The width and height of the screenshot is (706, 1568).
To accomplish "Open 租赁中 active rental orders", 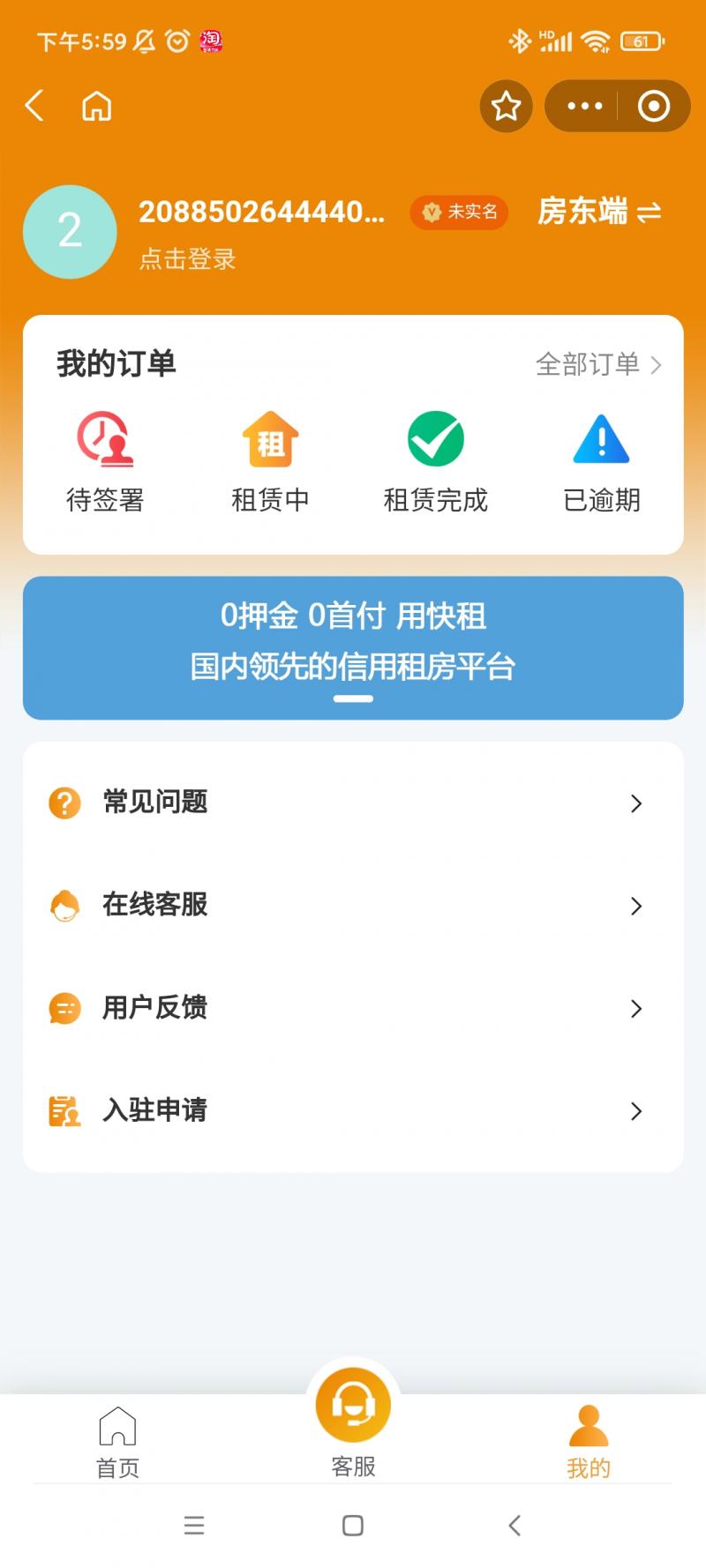I will [270, 462].
